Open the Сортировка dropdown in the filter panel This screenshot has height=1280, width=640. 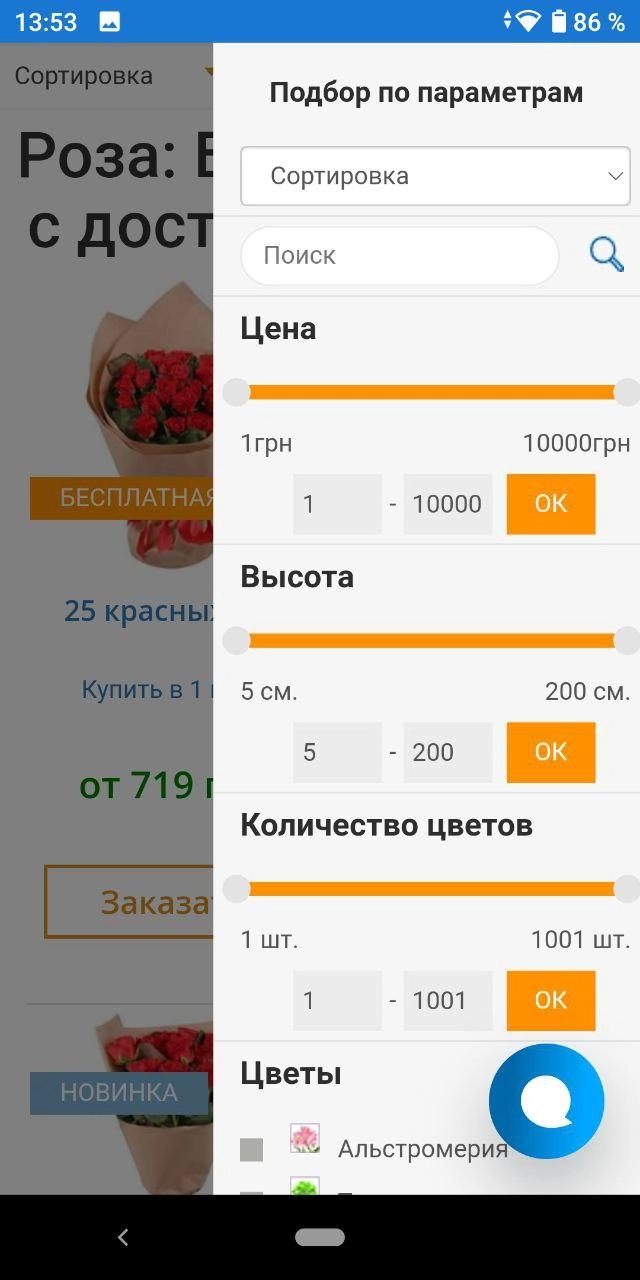[x=435, y=176]
